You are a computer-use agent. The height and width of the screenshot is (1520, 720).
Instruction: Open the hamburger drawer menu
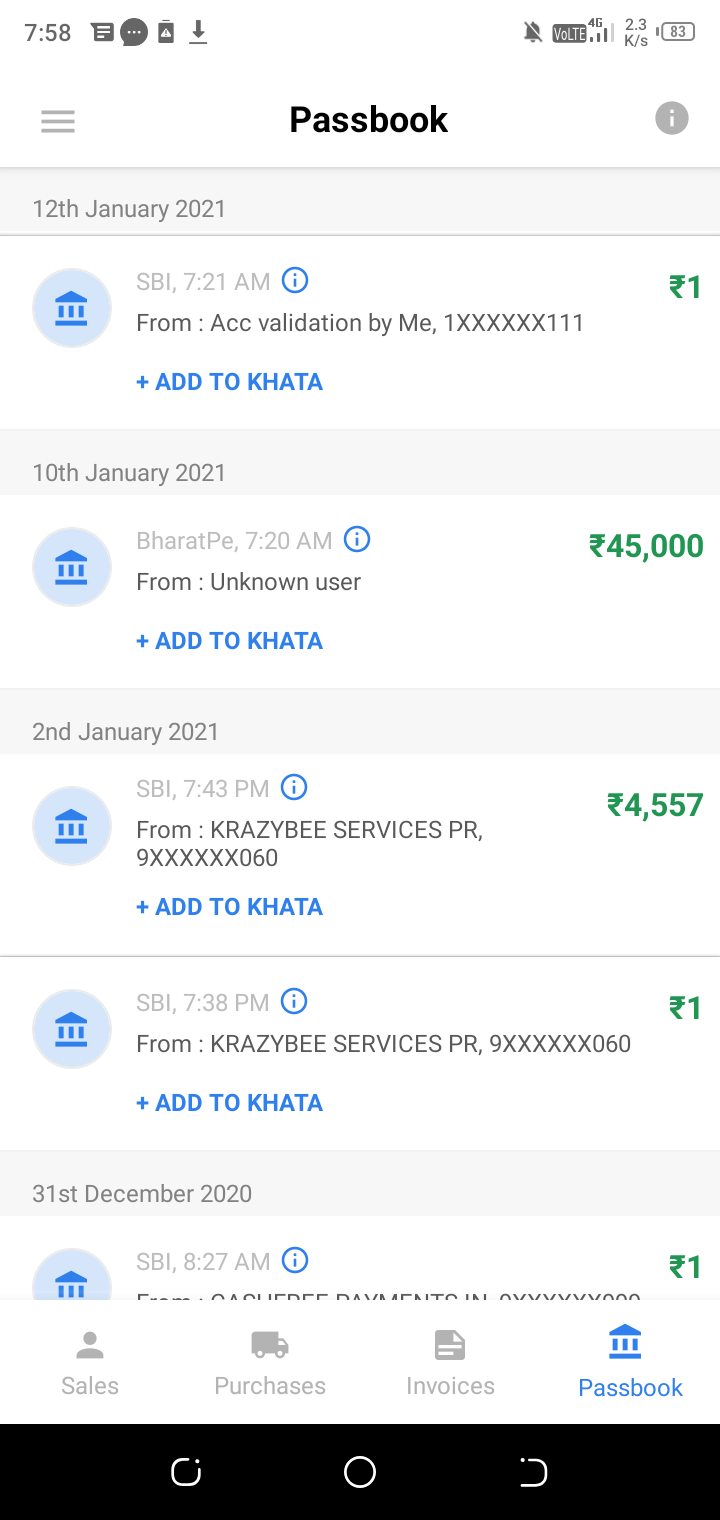tap(58, 121)
